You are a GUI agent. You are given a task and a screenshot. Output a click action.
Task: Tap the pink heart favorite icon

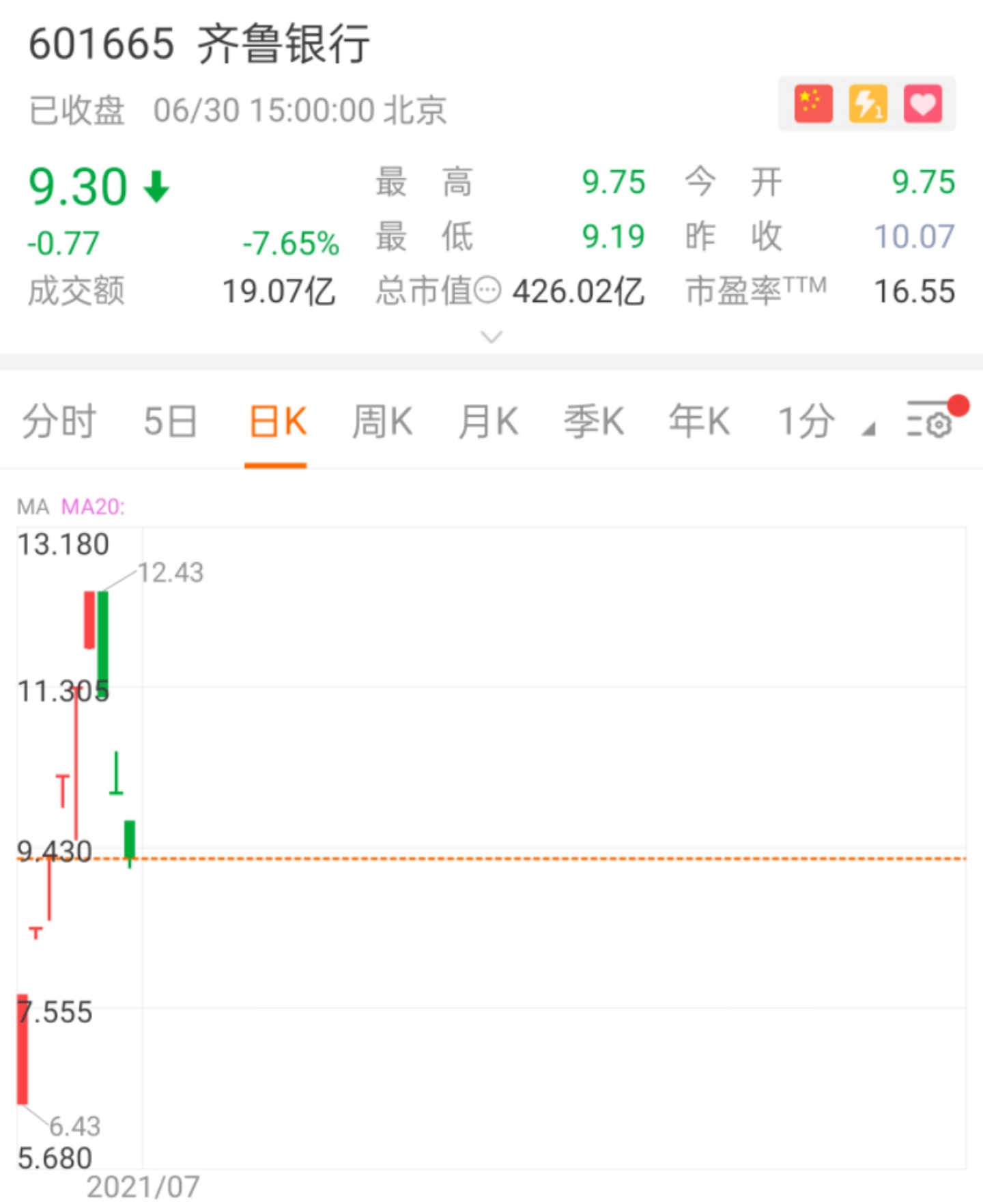(922, 104)
